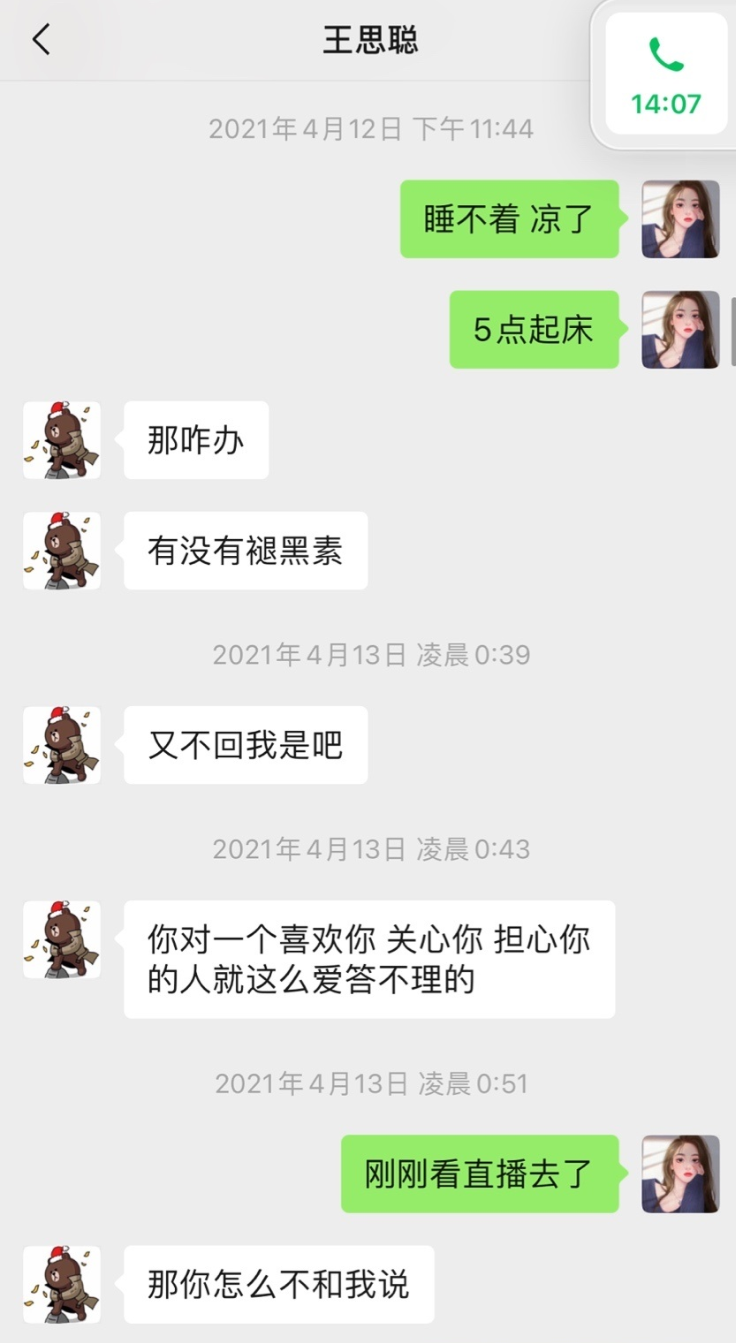
Task: Open the bear avatar beside 那咋办
Action: coord(62,440)
